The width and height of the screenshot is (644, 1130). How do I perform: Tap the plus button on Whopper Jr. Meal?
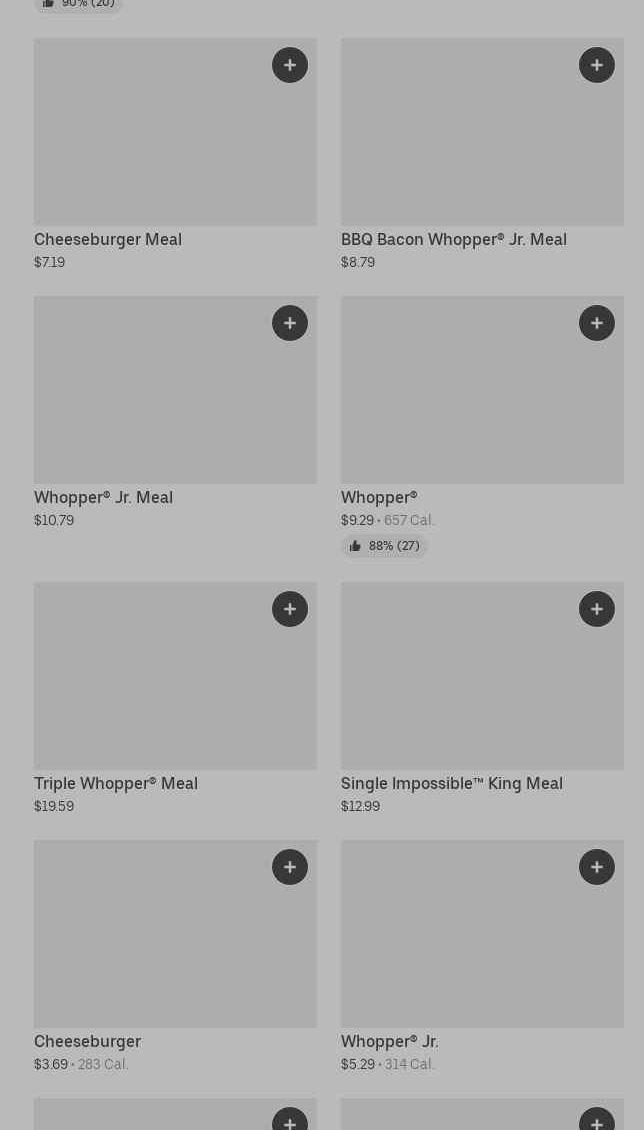tap(290, 323)
